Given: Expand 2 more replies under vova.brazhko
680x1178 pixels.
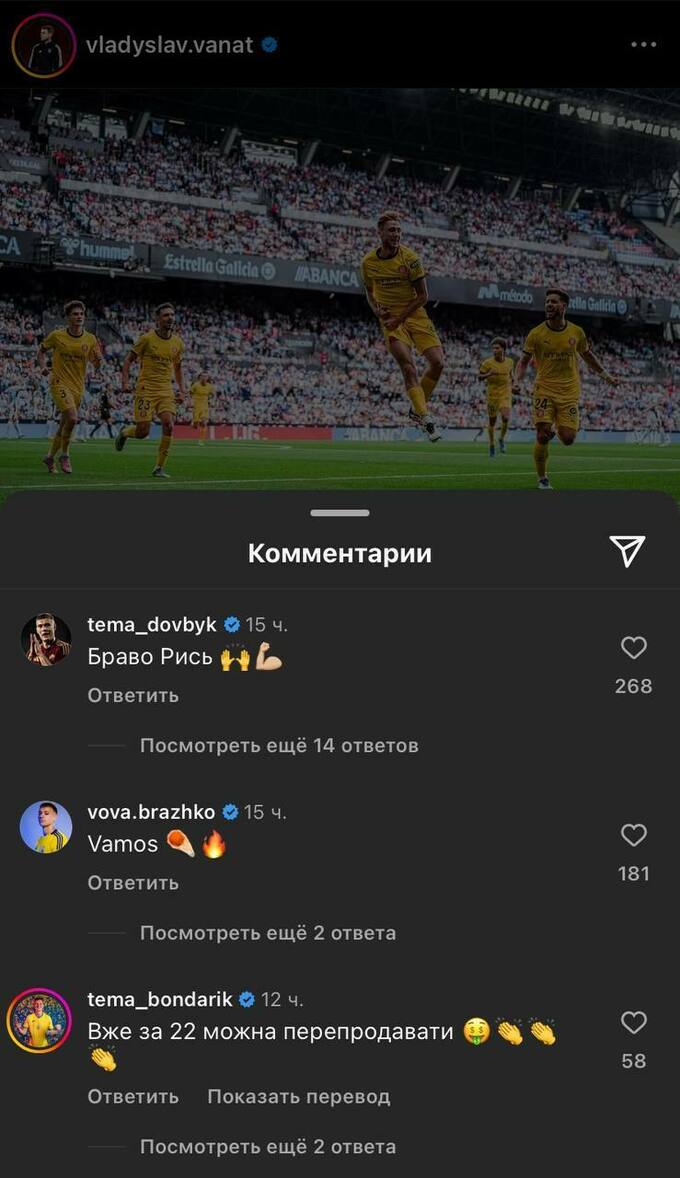Looking at the screenshot, I should coord(267,932).
